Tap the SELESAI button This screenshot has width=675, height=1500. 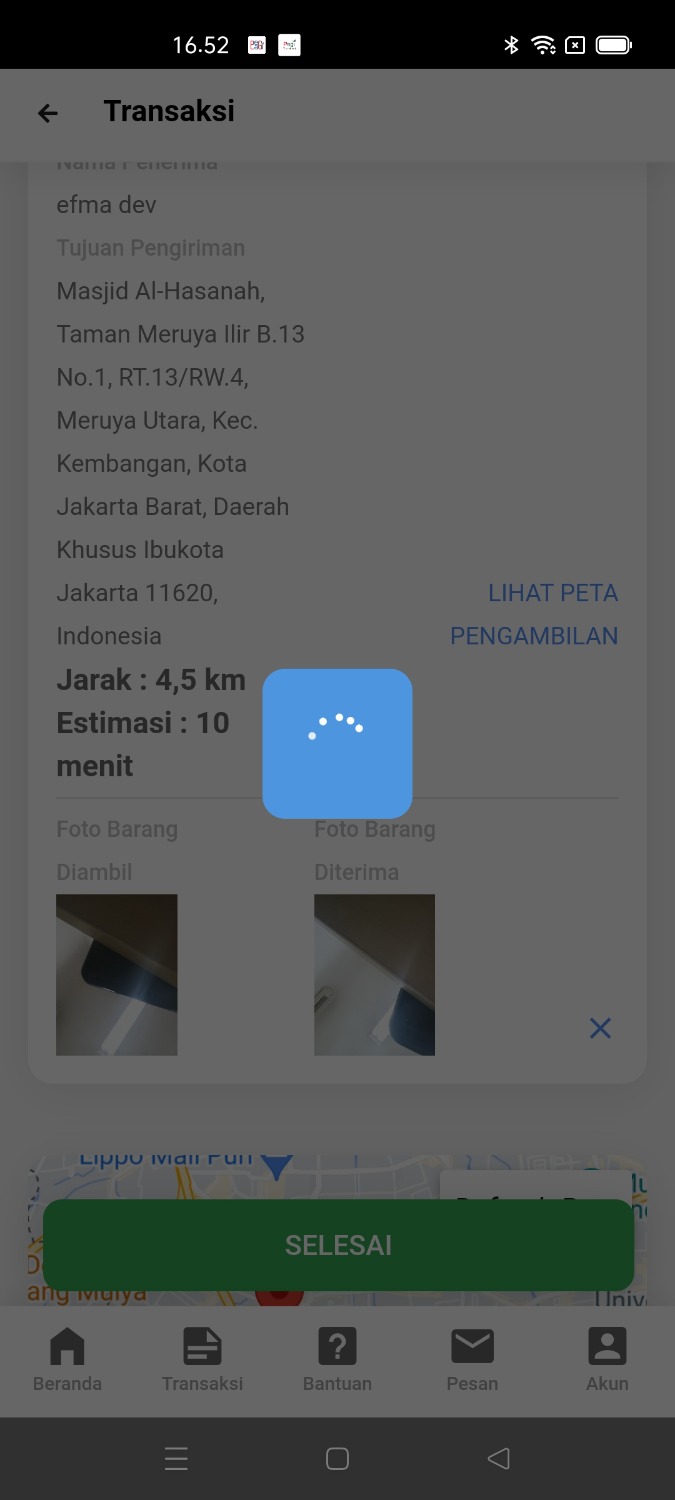[x=338, y=1245]
